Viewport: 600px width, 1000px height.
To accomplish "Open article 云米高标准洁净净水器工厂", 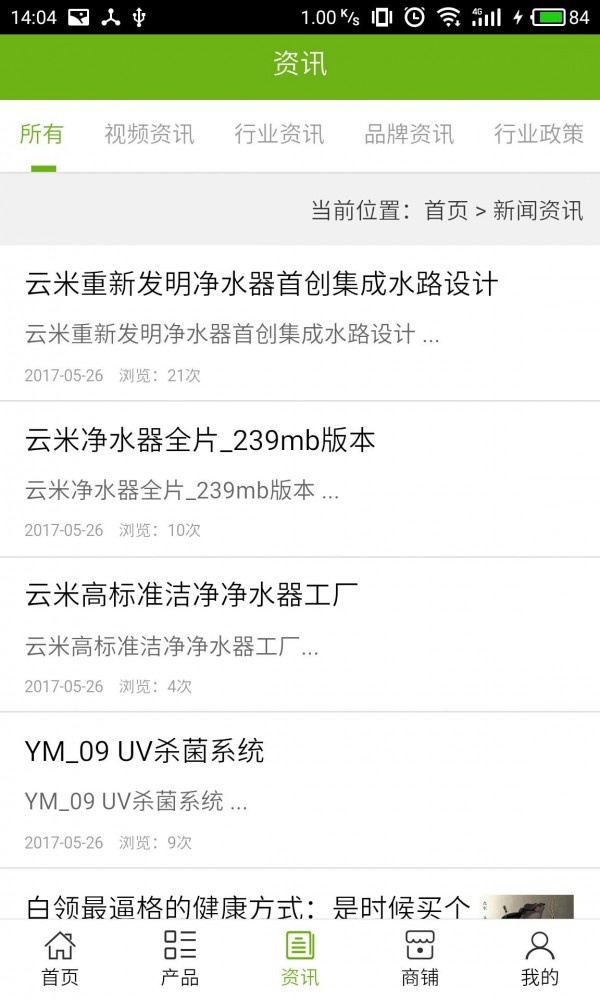I will (300, 635).
